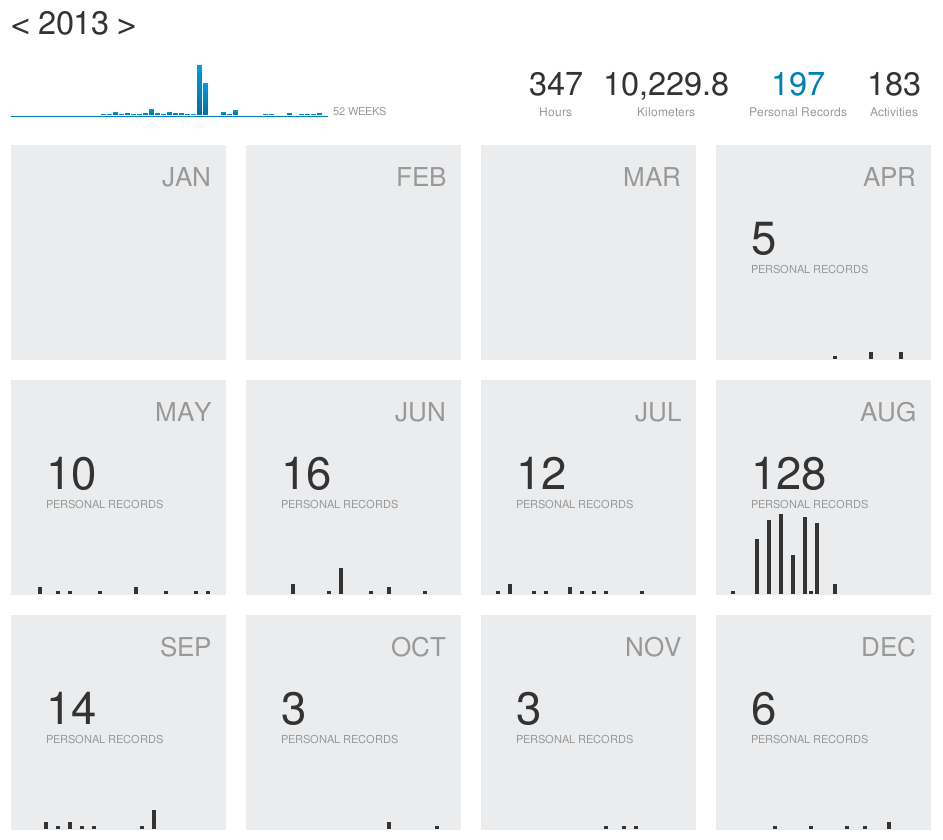This screenshot has width=943, height=840.
Task: Open the MAR month tile
Action: click(588, 252)
